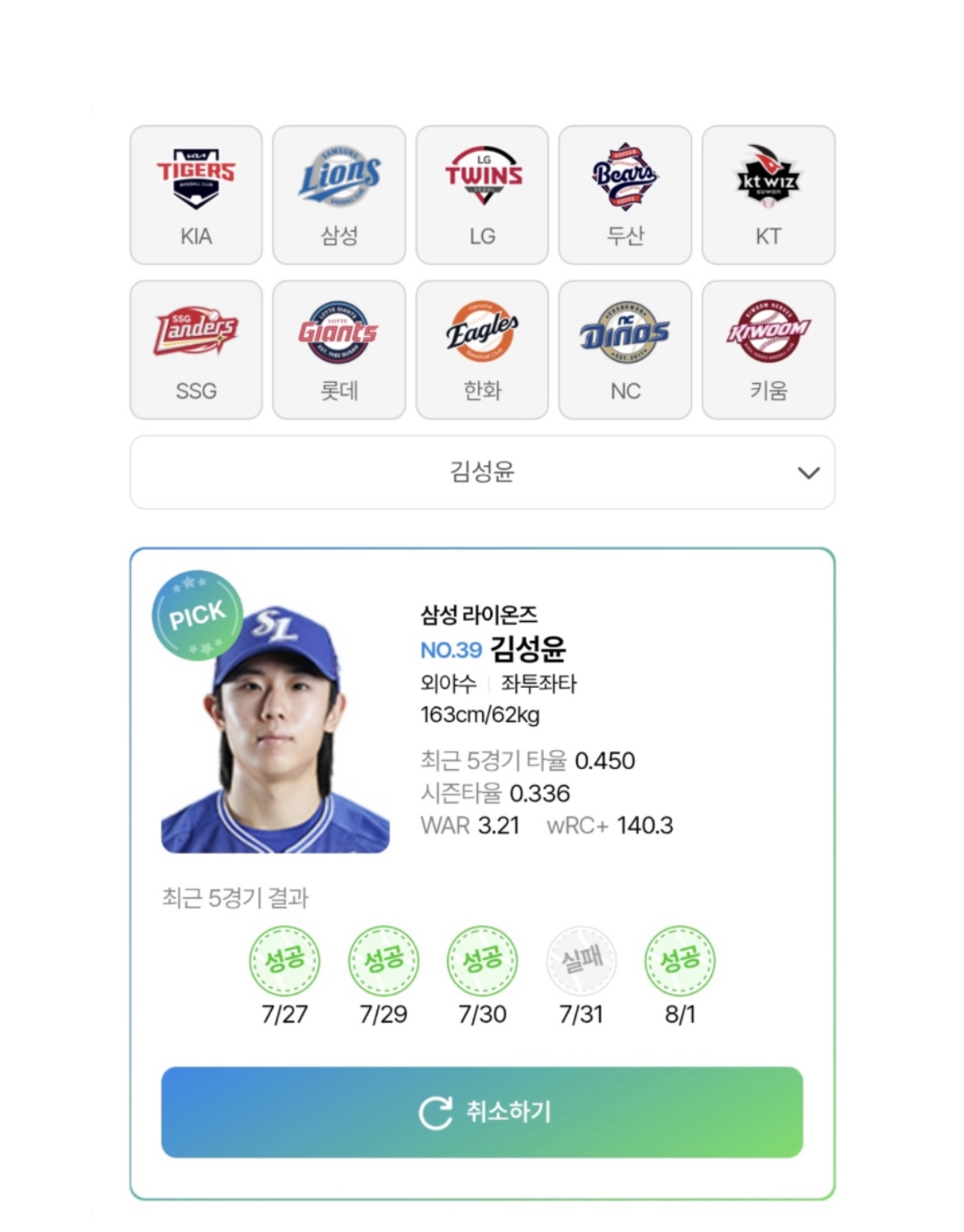Screen dimensions: 964x1232
Task: Choose the 키움 Kiwoom team
Action: [768, 350]
